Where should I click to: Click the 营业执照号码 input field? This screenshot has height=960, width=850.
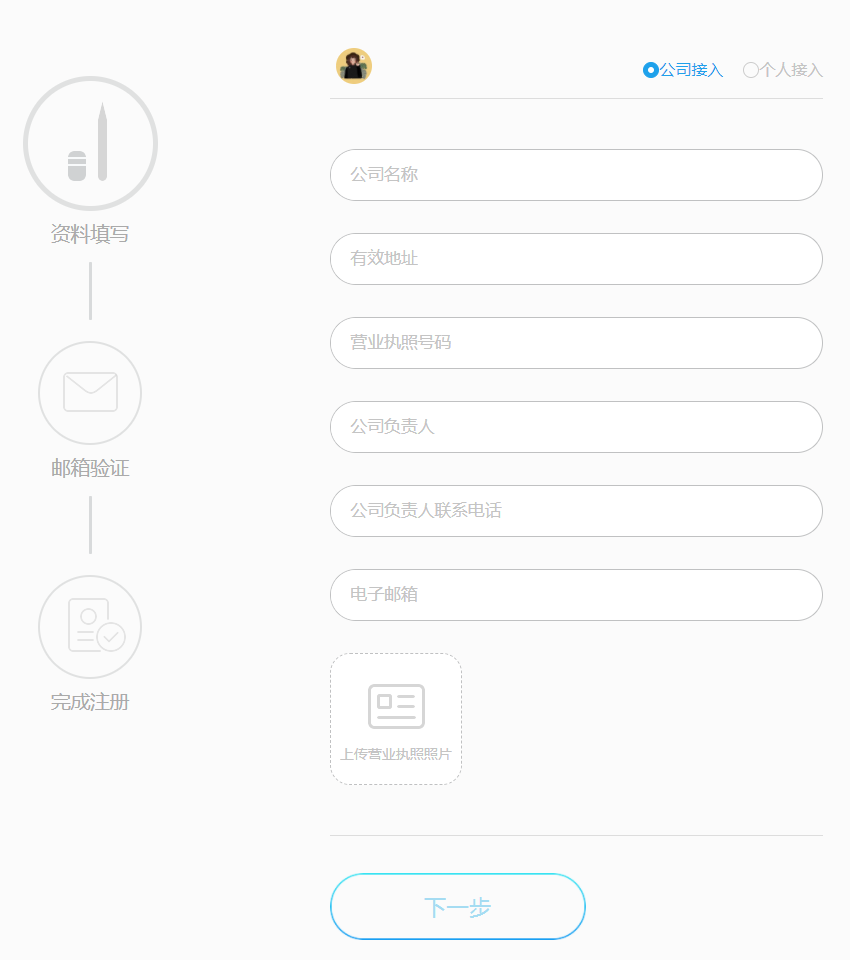point(576,342)
